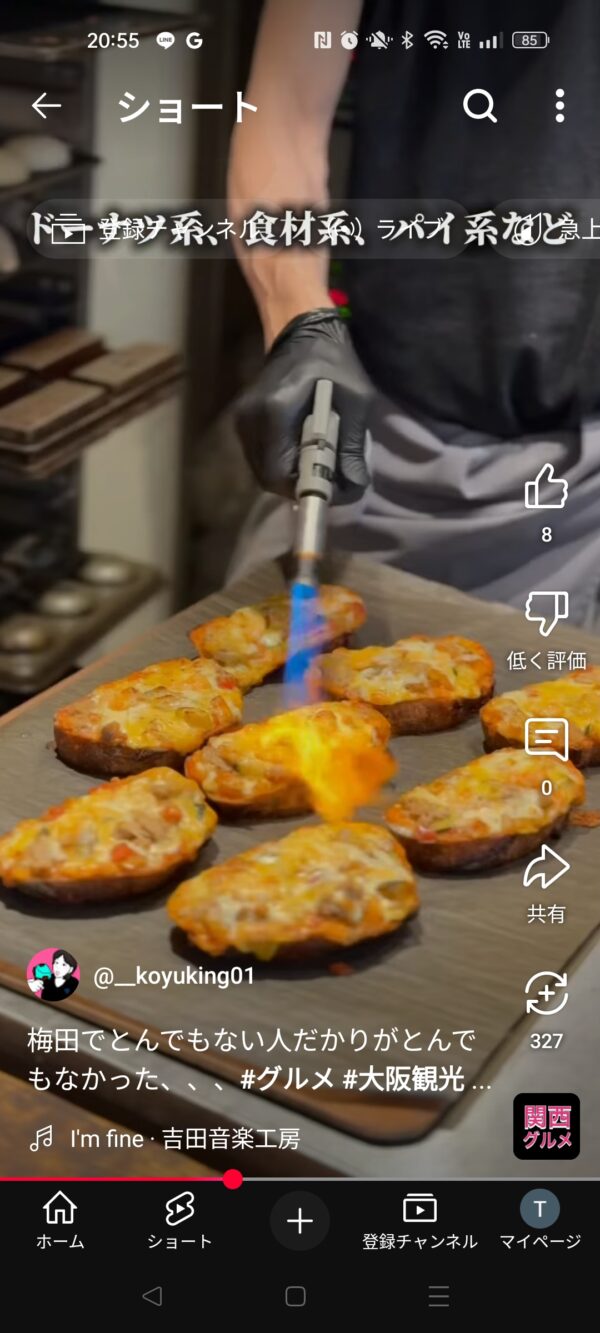600x1333 pixels.
Task: Seek using the red progress bar
Action: (x=232, y=1179)
